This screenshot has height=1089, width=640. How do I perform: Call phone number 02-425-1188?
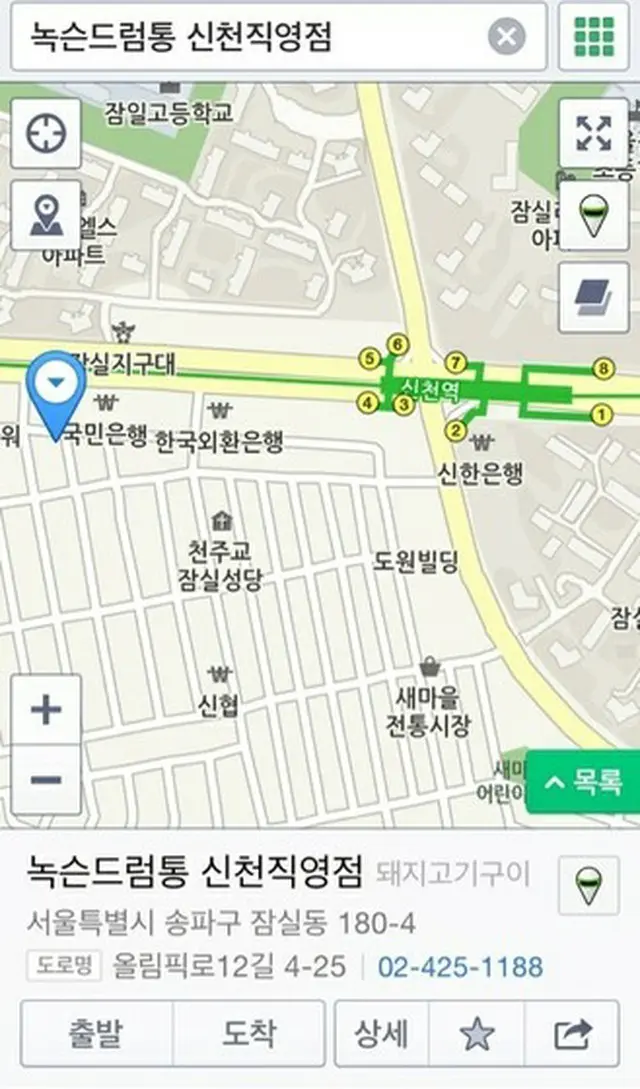pyautogui.click(x=460, y=967)
